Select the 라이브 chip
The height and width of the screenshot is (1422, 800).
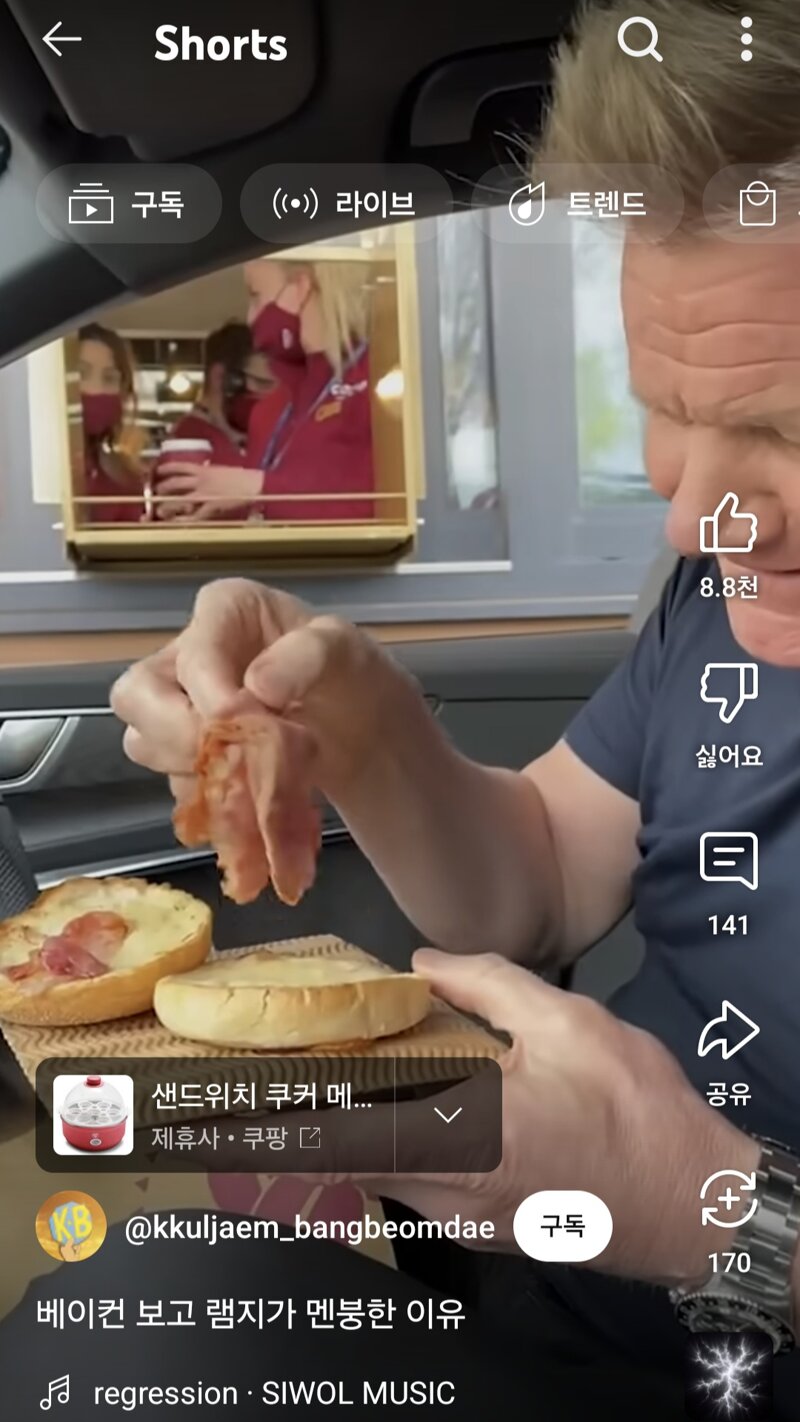point(345,204)
